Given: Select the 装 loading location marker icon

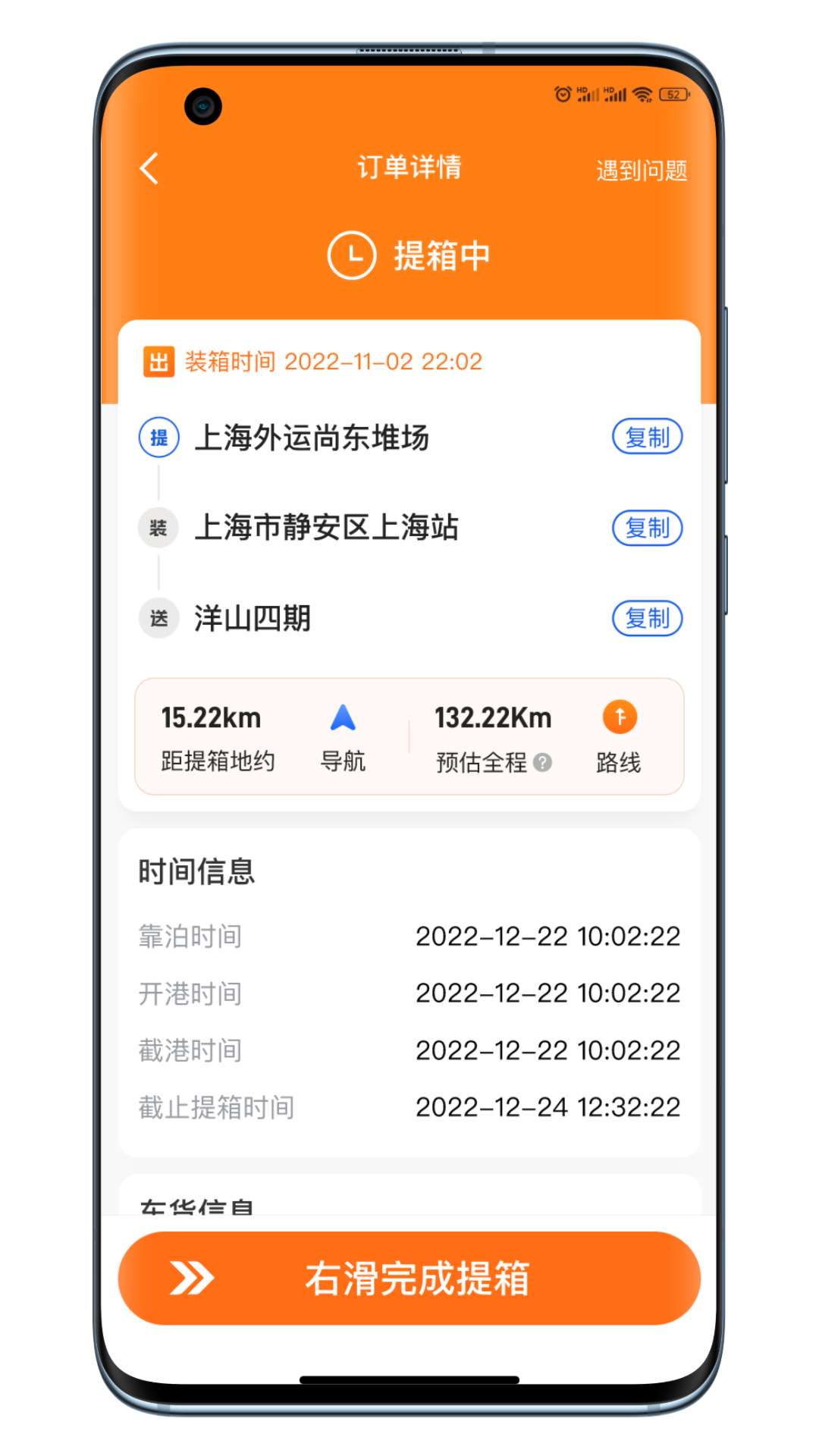Looking at the screenshot, I should pyautogui.click(x=158, y=528).
